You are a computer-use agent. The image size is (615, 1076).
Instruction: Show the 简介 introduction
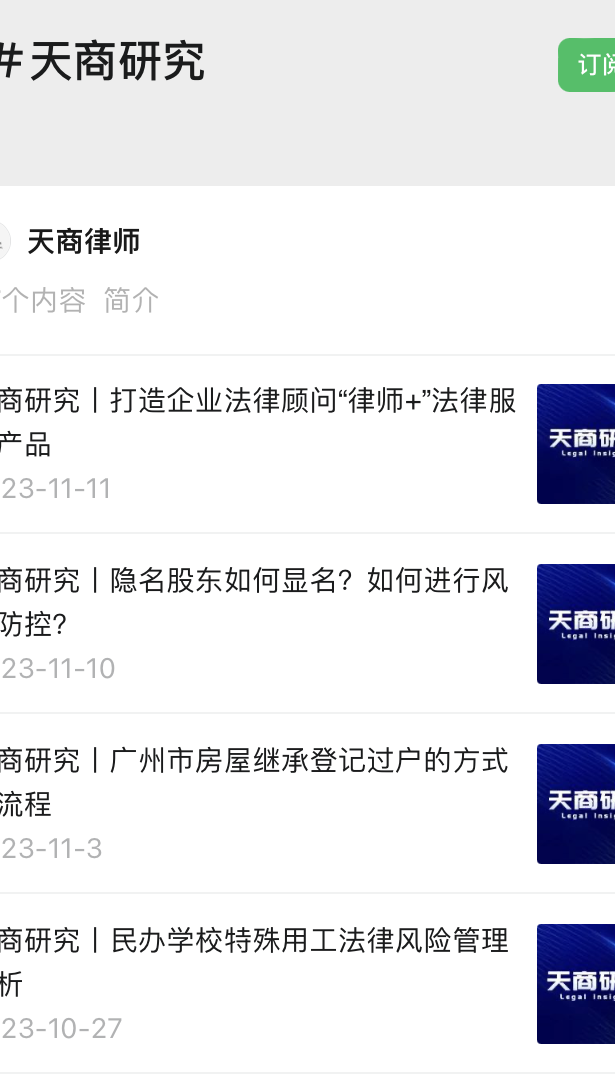(x=131, y=300)
